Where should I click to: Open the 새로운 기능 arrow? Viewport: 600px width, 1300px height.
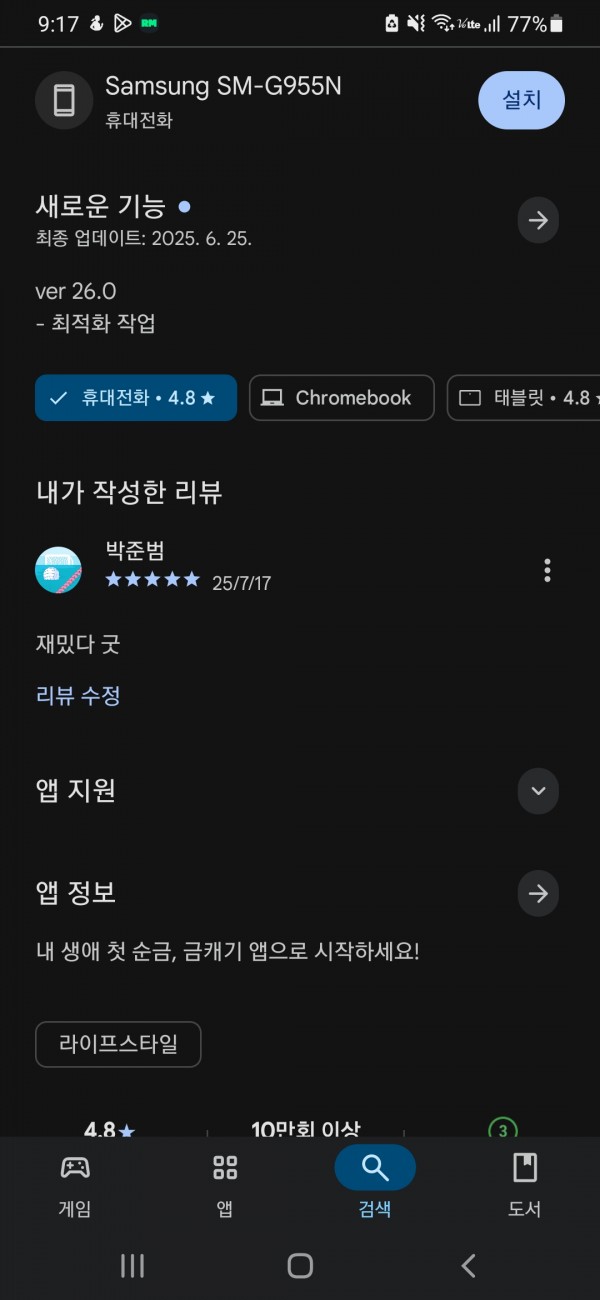click(x=538, y=220)
